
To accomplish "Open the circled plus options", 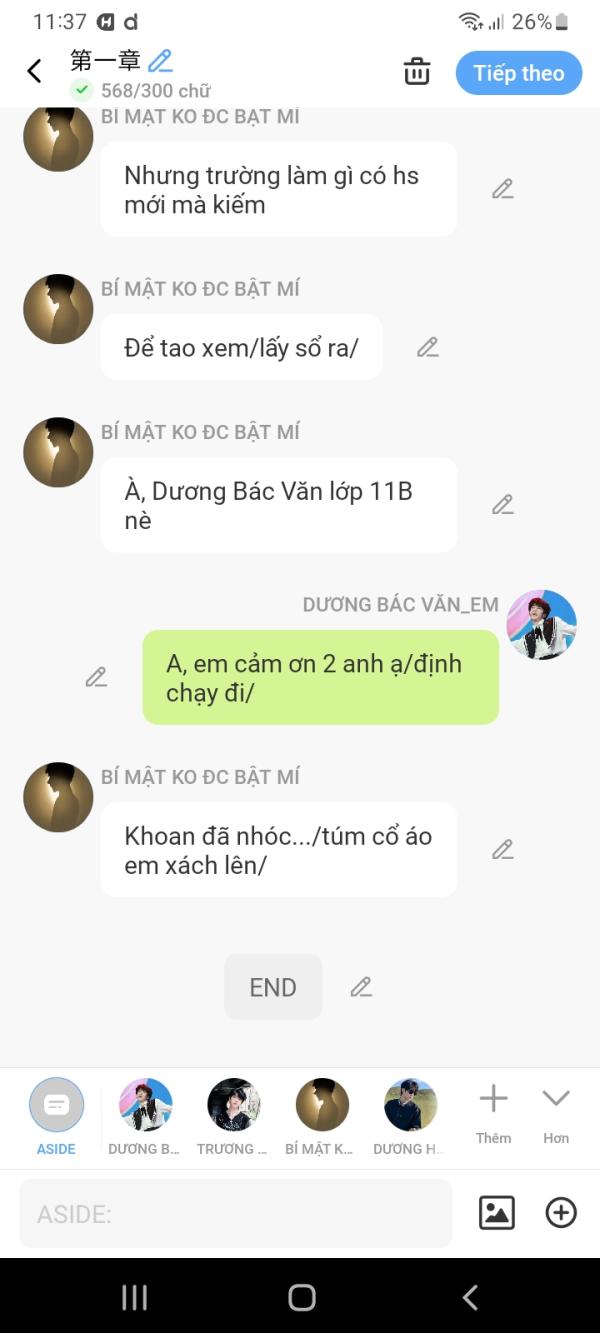I will pyautogui.click(x=561, y=1213).
